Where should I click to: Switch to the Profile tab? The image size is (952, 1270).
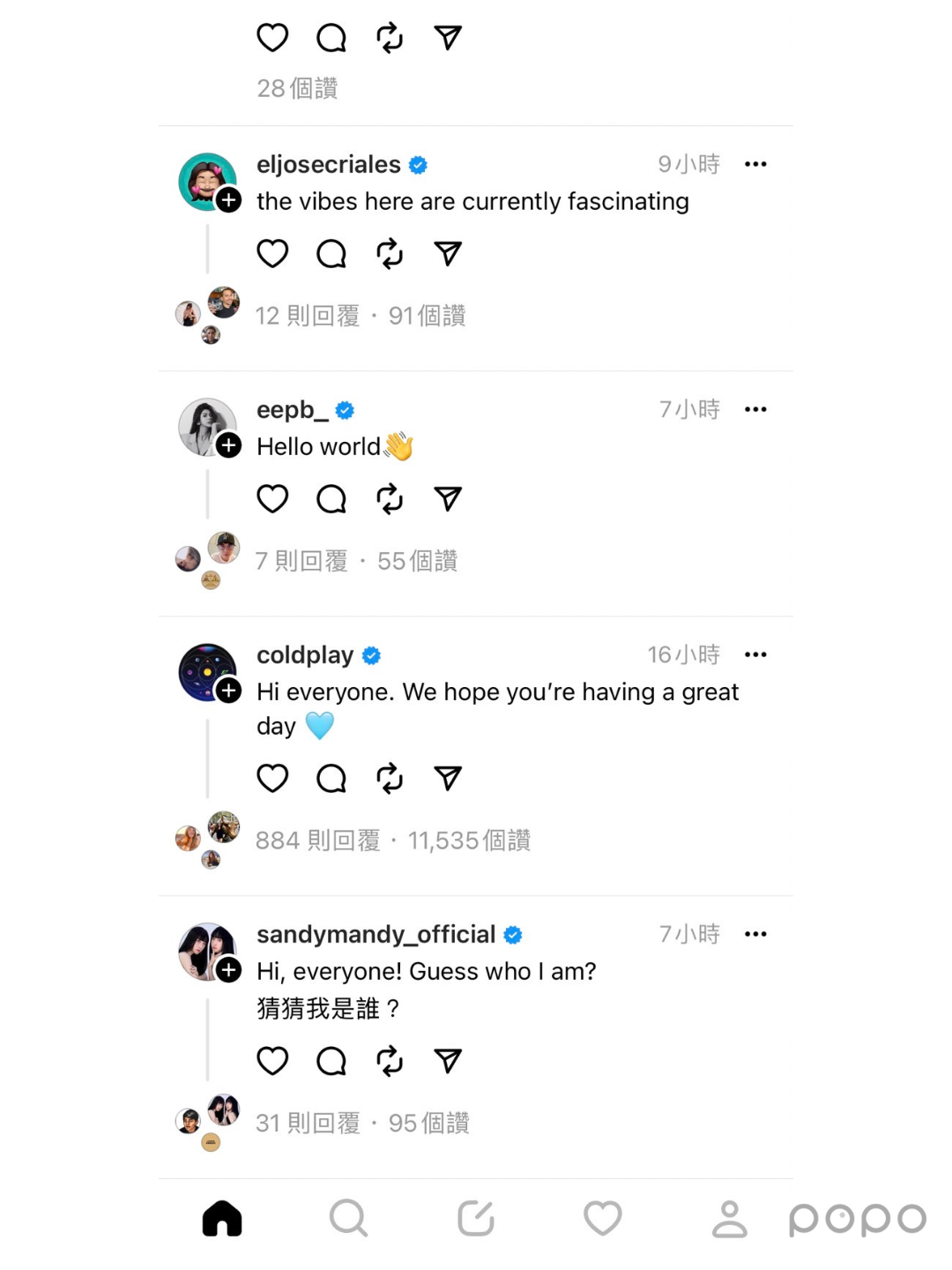[x=729, y=1219]
